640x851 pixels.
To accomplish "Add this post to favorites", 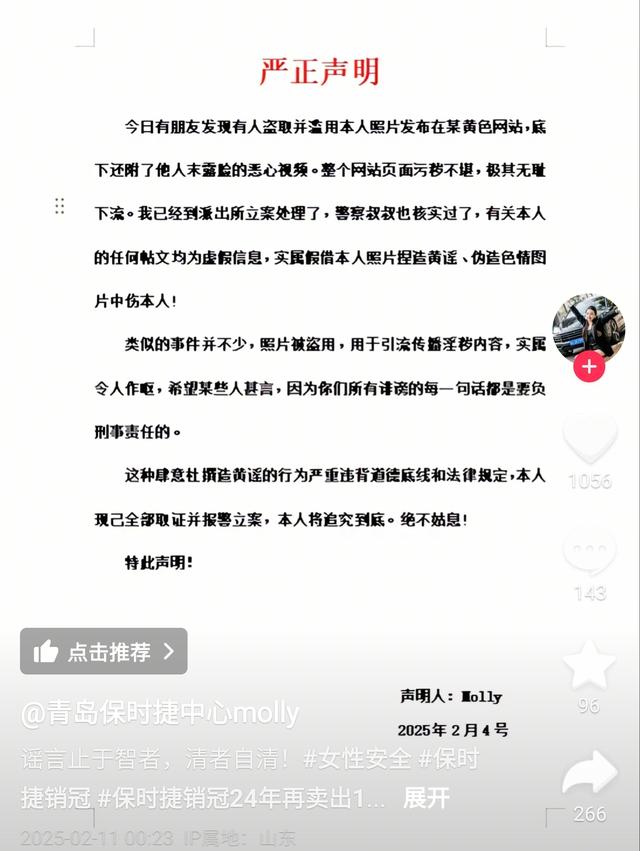I will [589, 665].
